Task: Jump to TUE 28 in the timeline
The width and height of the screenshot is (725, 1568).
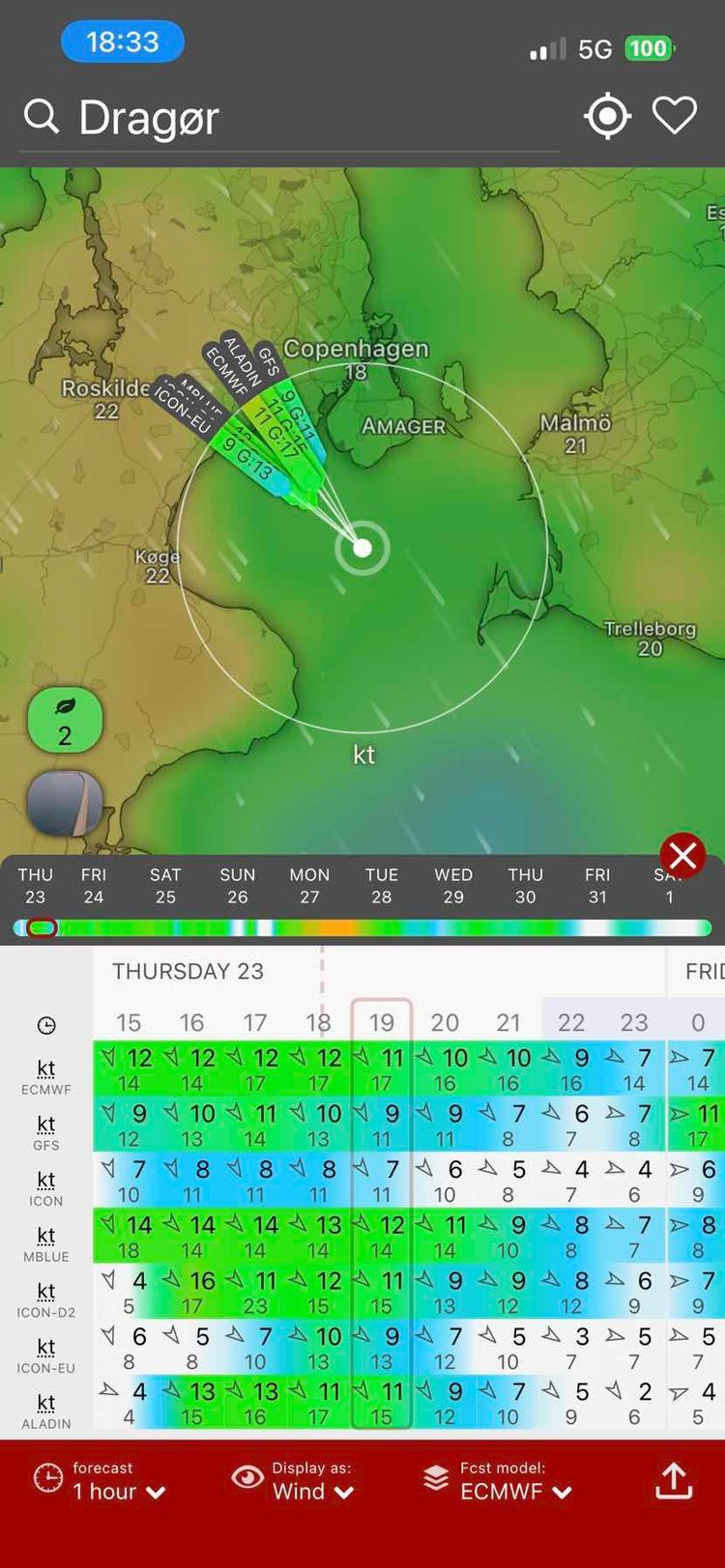Action: (x=382, y=885)
